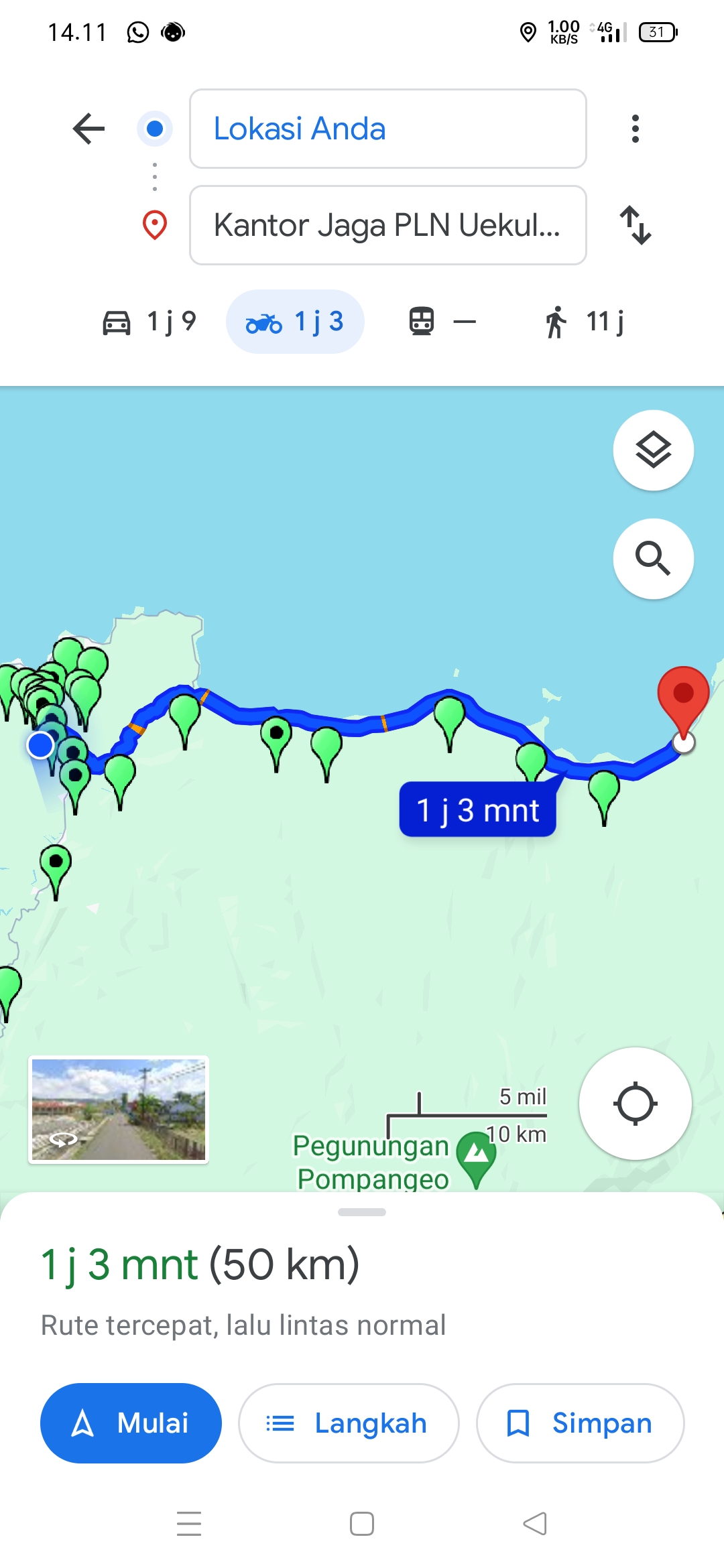Tap the Pegunungan Pompangeo map marker
724x1568 pixels.
point(476,1158)
